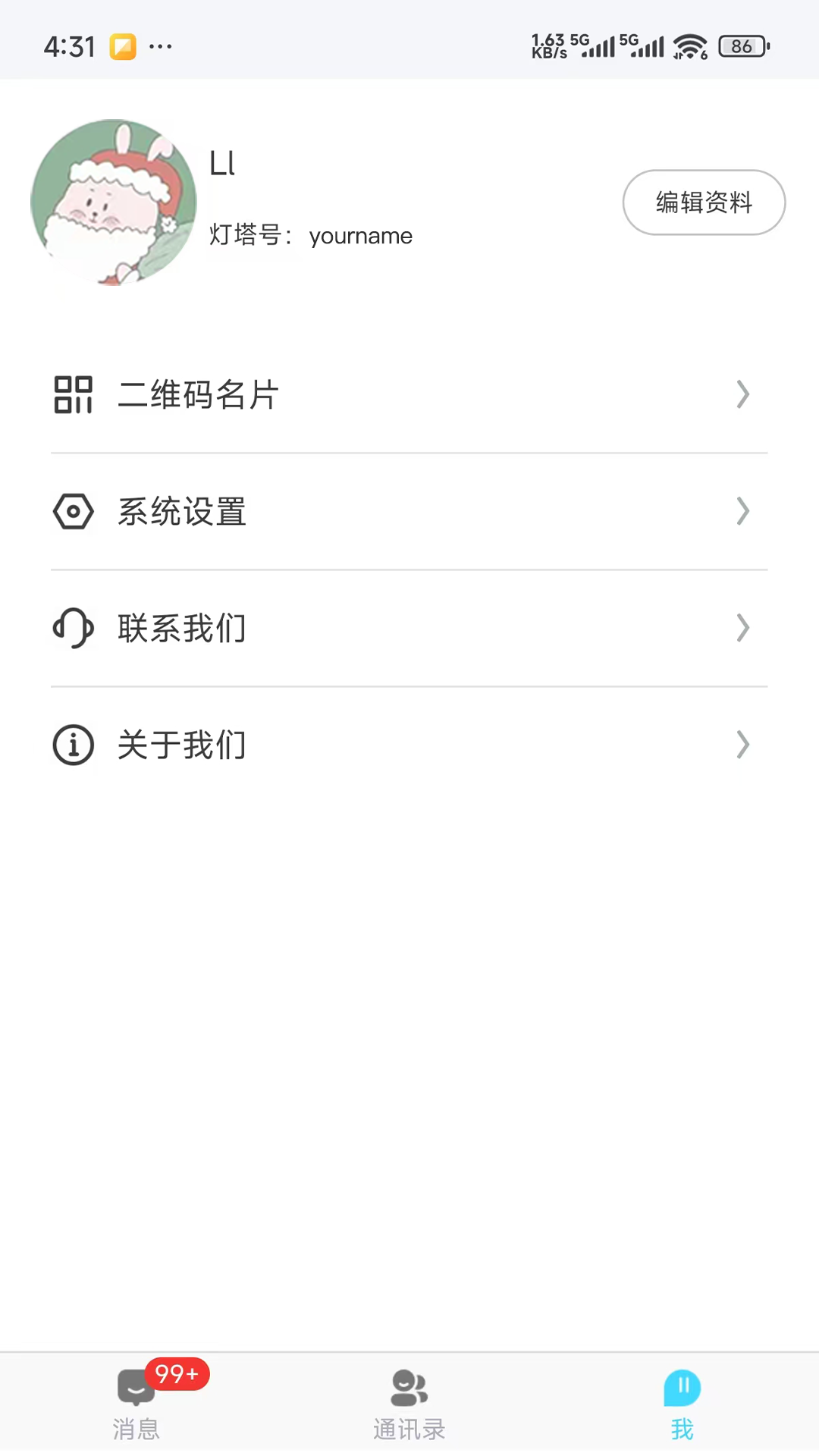The width and height of the screenshot is (819, 1456).
Task: Select the 通讯录 contacts icon
Action: tap(408, 1386)
